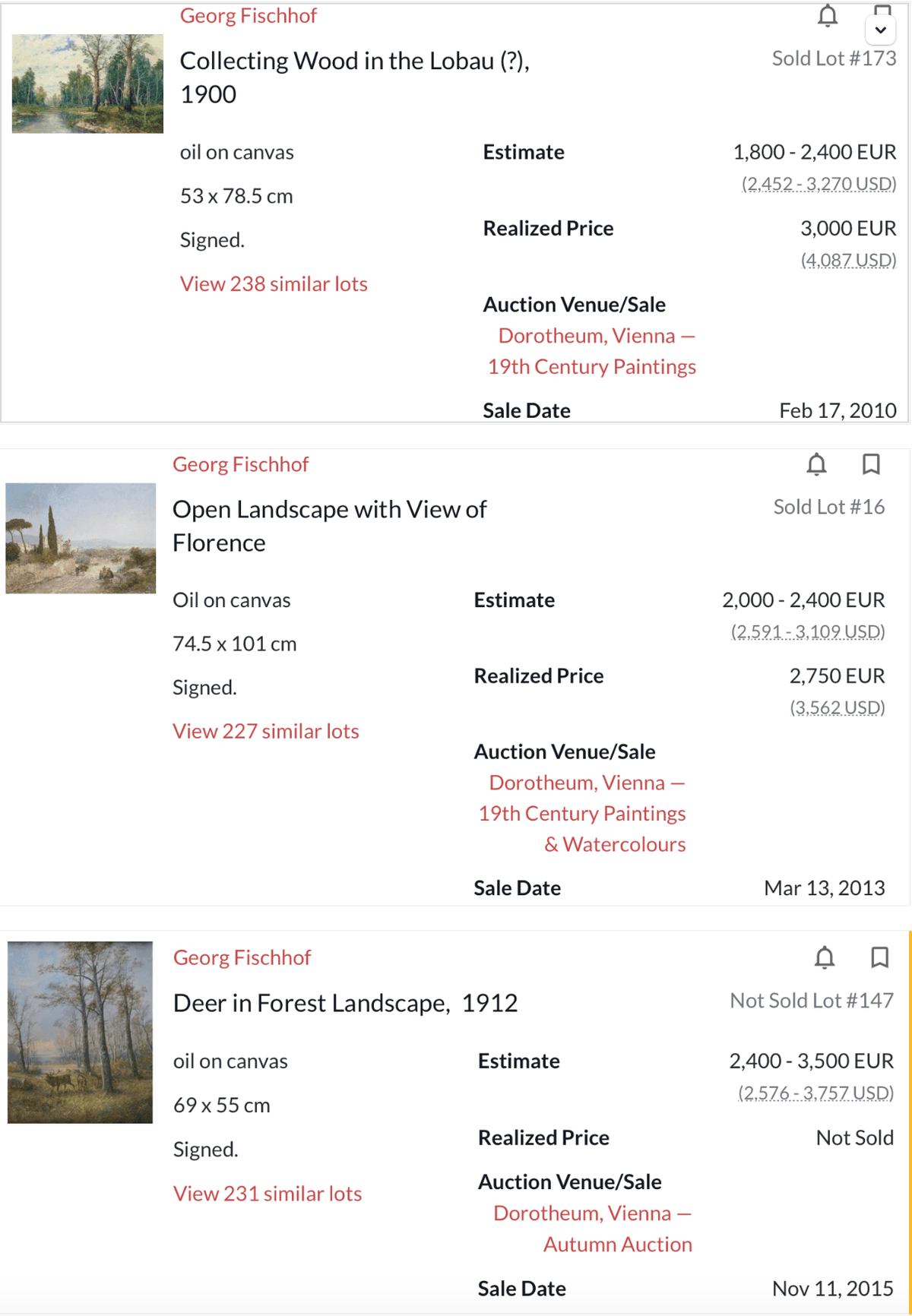Open Georg Fischhof link above Florence landscape lot
This screenshot has width=912, height=1316.
pos(240,464)
